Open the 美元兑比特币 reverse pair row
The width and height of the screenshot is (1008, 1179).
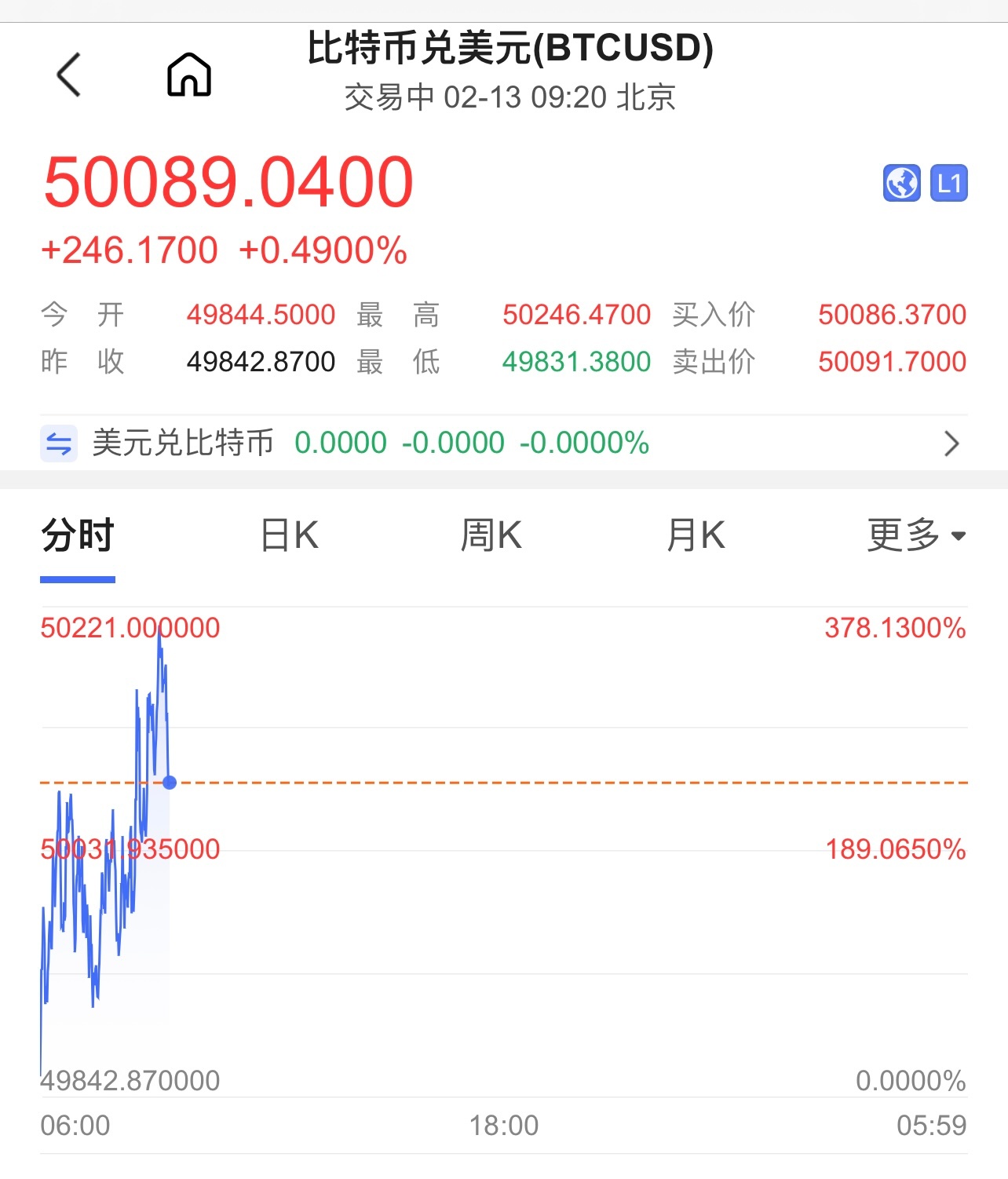pos(502,443)
